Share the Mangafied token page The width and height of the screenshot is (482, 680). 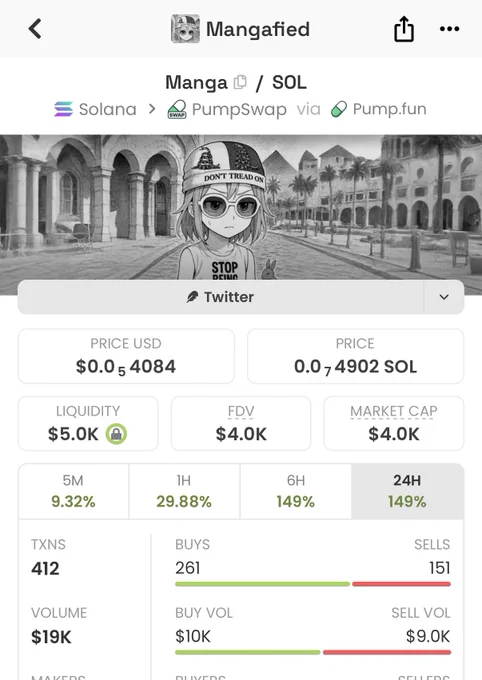403,29
